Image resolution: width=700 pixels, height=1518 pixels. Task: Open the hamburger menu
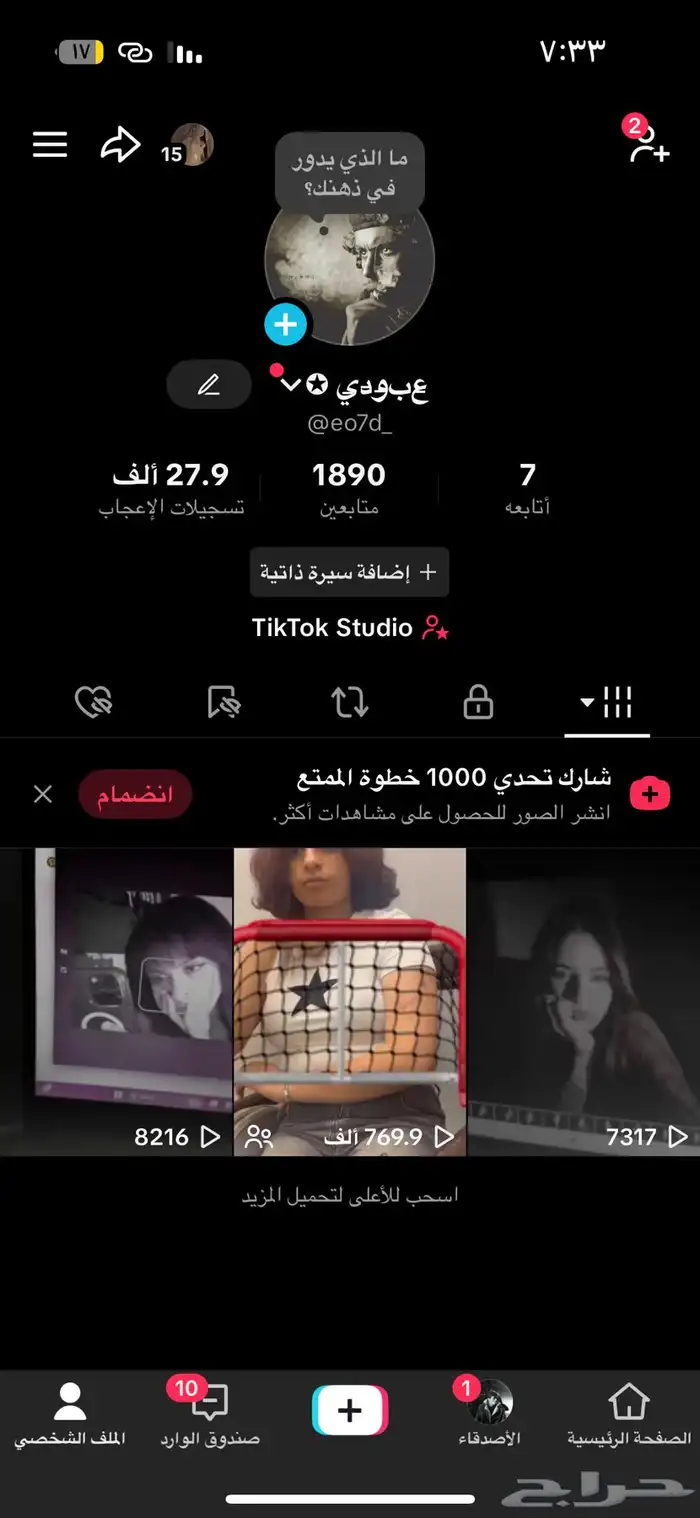coord(50,145)
